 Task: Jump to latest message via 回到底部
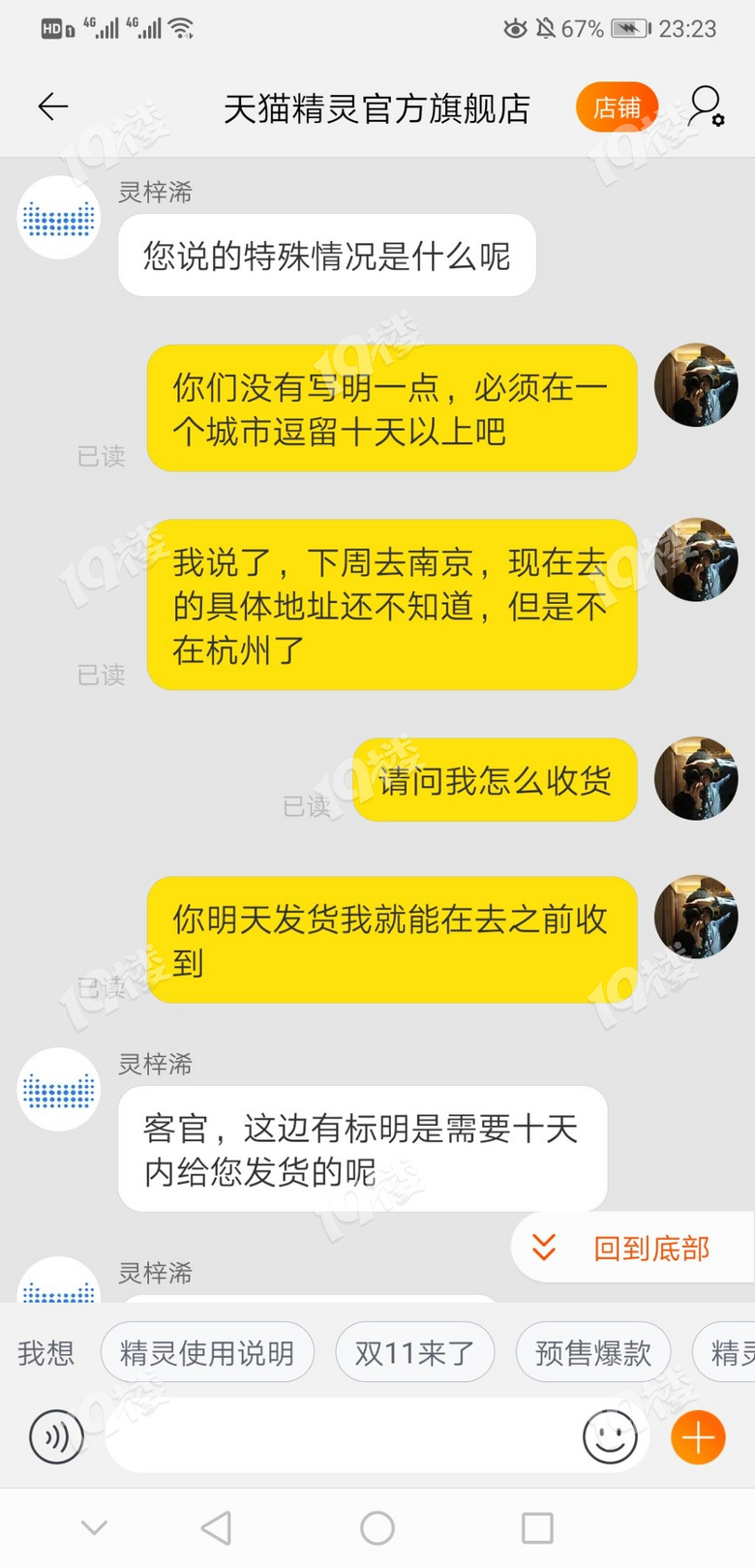(633, 1249)
